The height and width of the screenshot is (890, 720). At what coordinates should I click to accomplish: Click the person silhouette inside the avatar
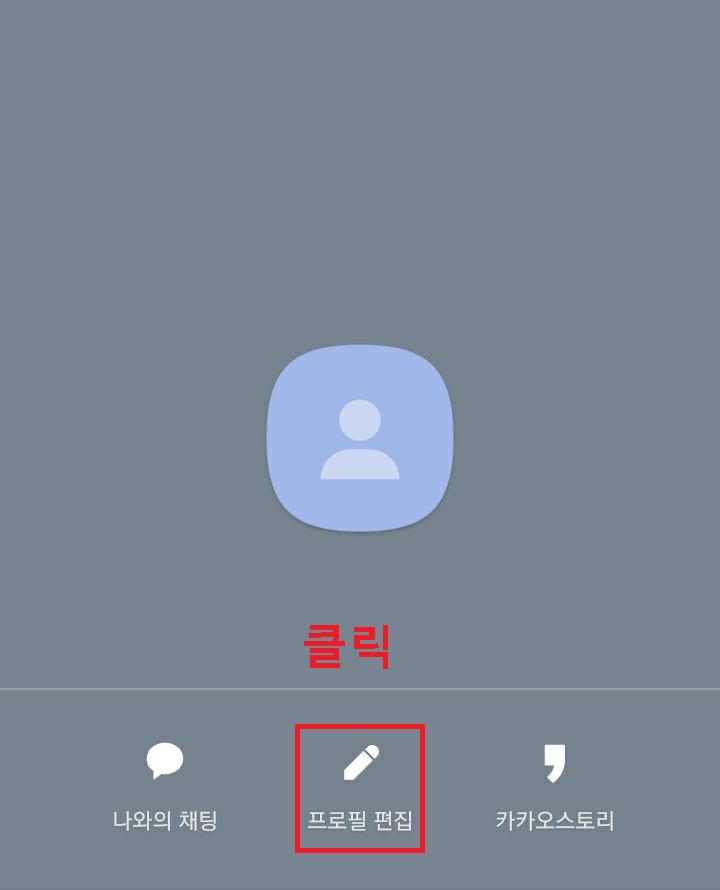point(360,440)
